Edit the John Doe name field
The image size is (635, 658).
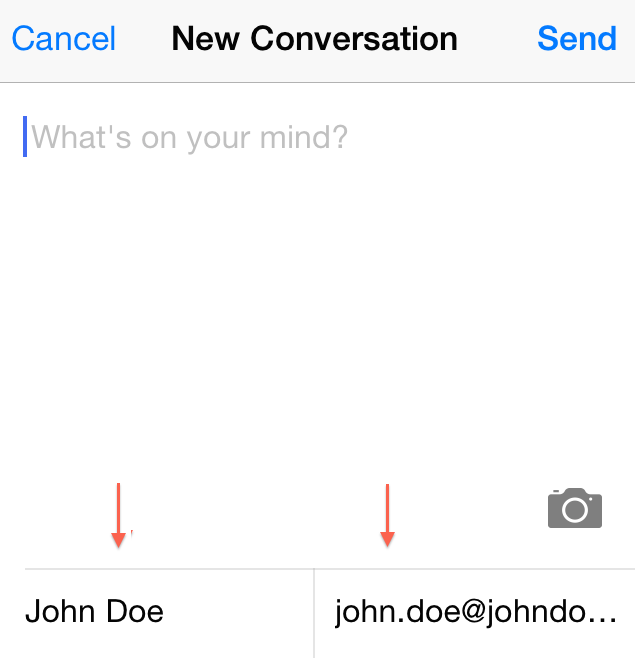[95, 611]
